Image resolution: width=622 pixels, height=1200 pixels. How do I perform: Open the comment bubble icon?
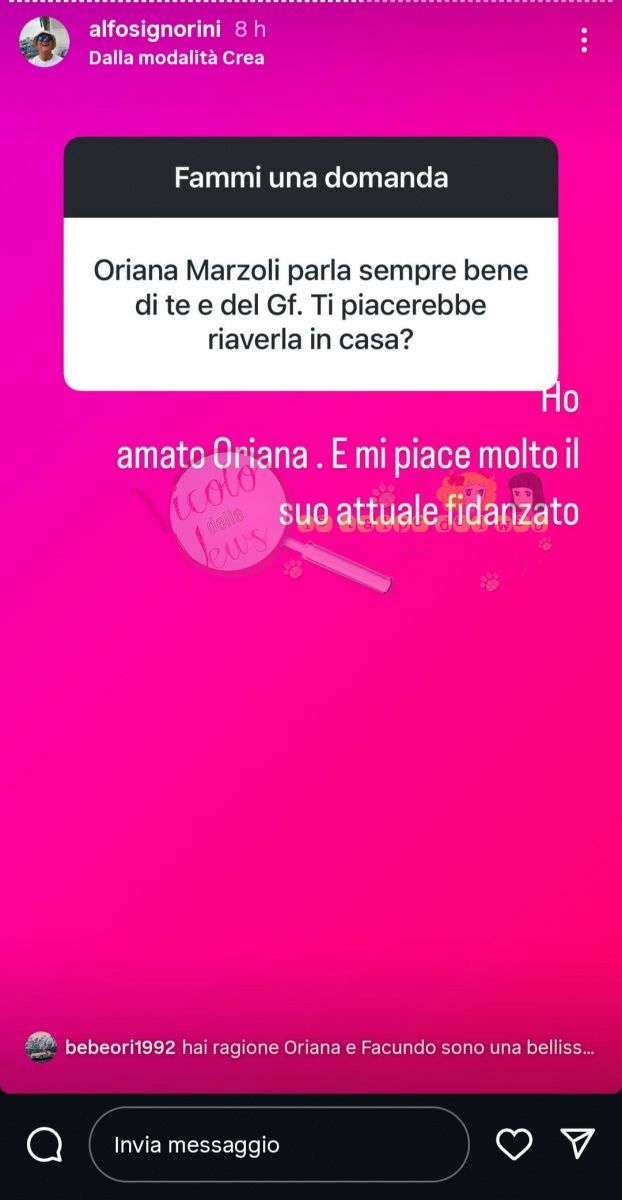[x=44, y=1145]
